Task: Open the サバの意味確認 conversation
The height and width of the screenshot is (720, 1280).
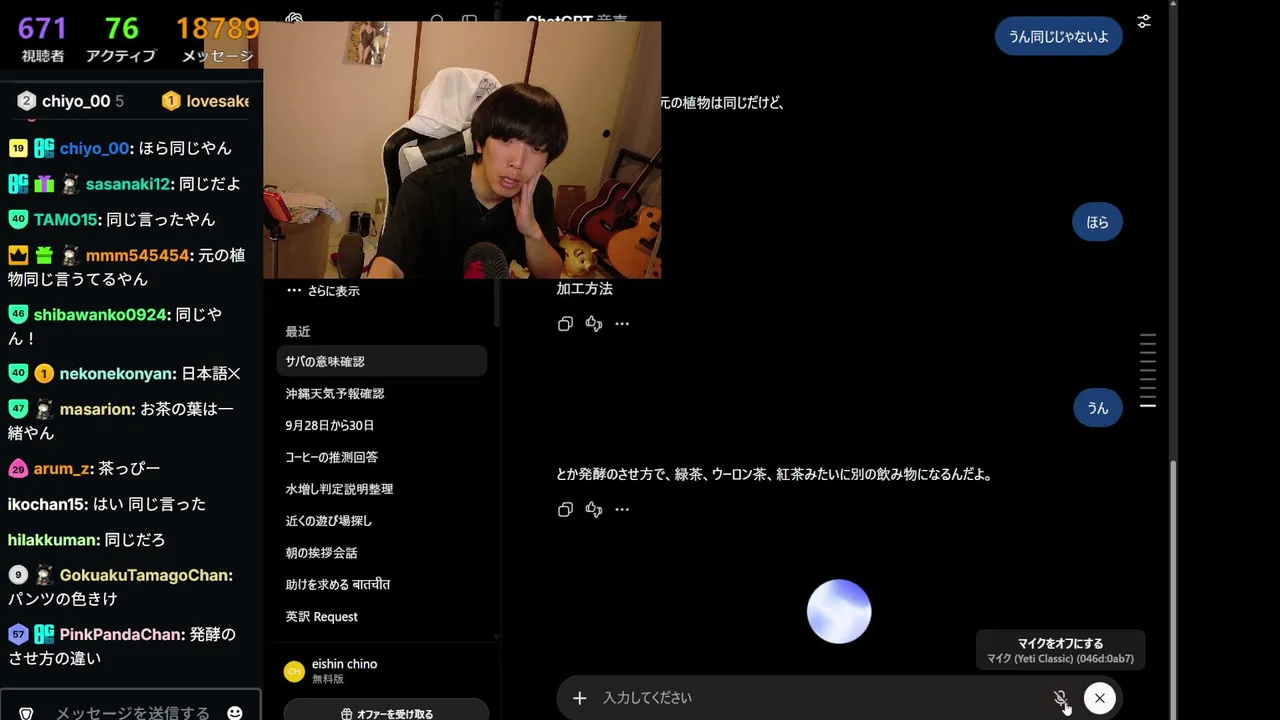Action: [382, 361]
